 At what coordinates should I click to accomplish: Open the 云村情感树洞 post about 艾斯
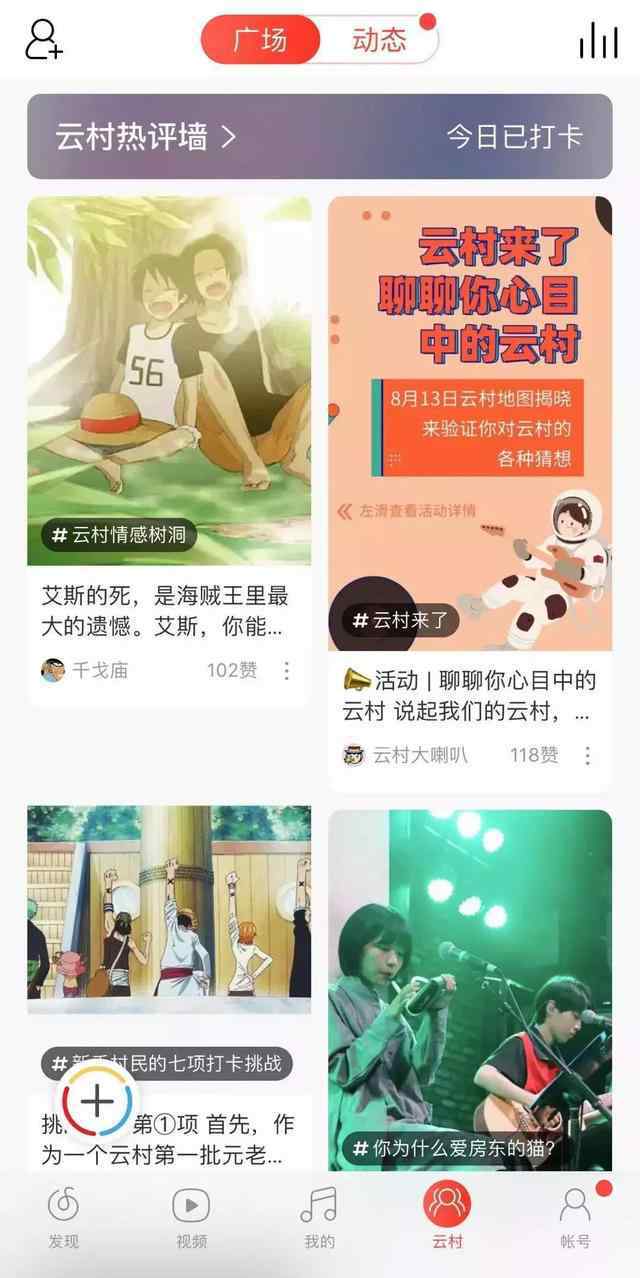coord(169,451)
